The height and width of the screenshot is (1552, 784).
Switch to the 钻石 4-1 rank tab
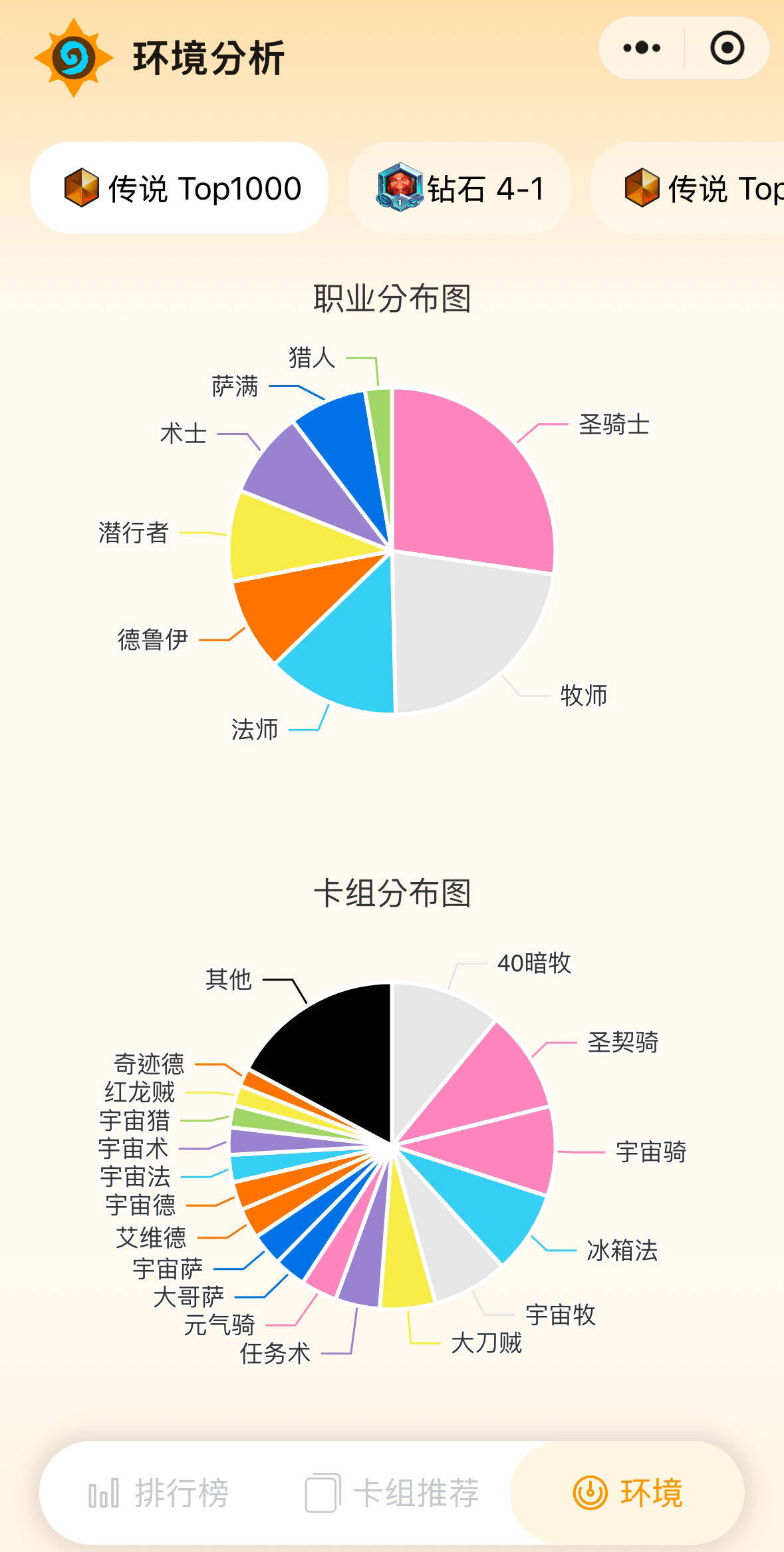pos(459,188)
